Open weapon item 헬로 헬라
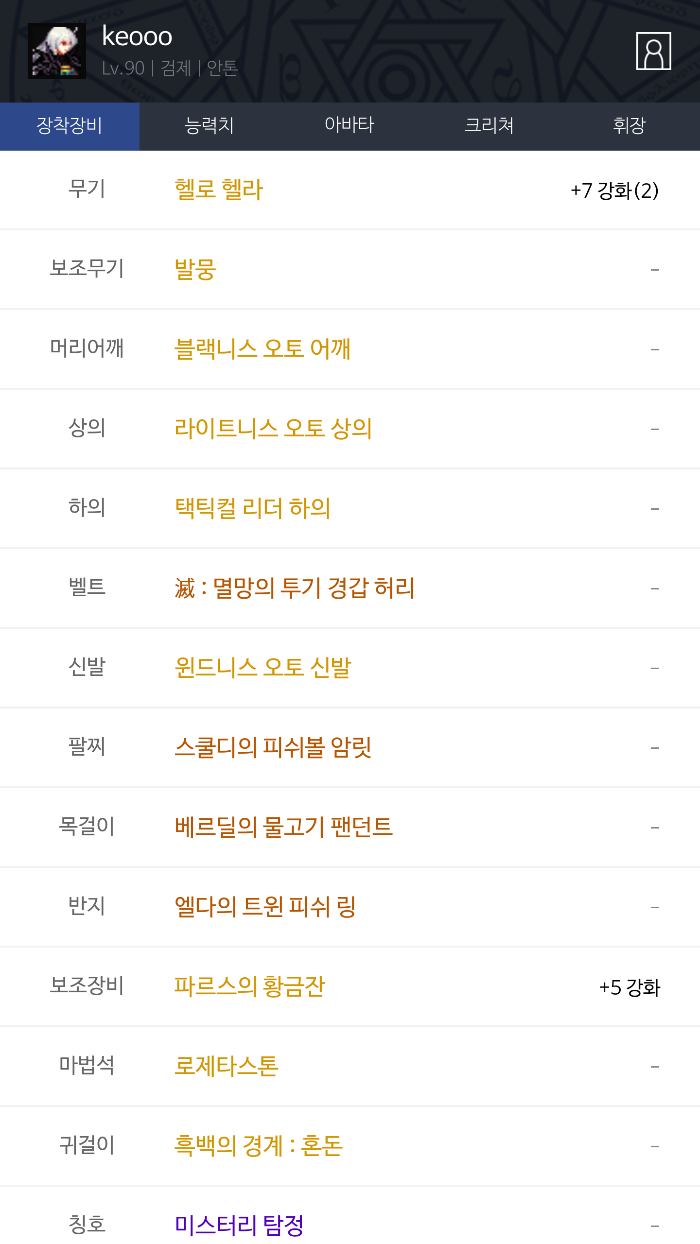700x1244 pixels. (219, 190)
